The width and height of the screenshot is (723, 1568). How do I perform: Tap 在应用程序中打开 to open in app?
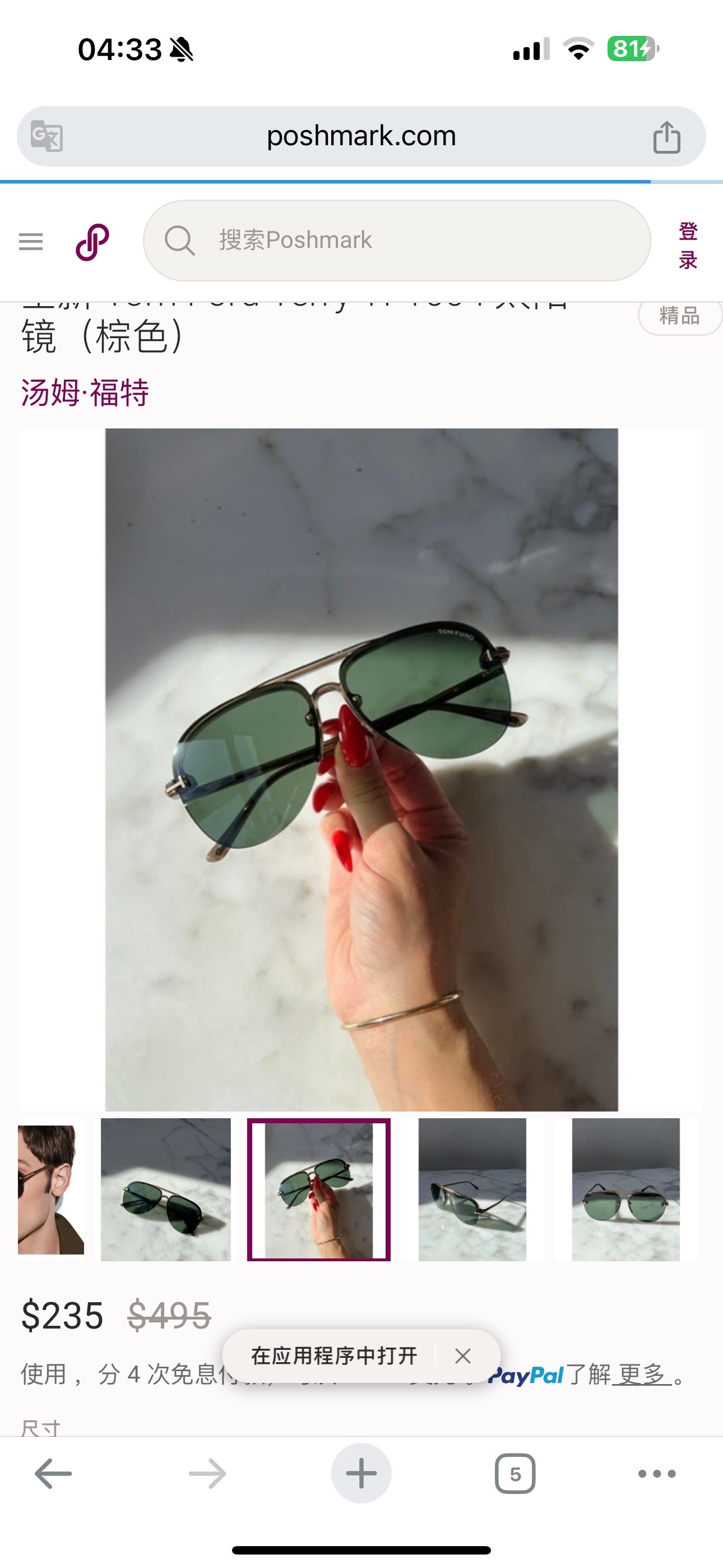333,1355
